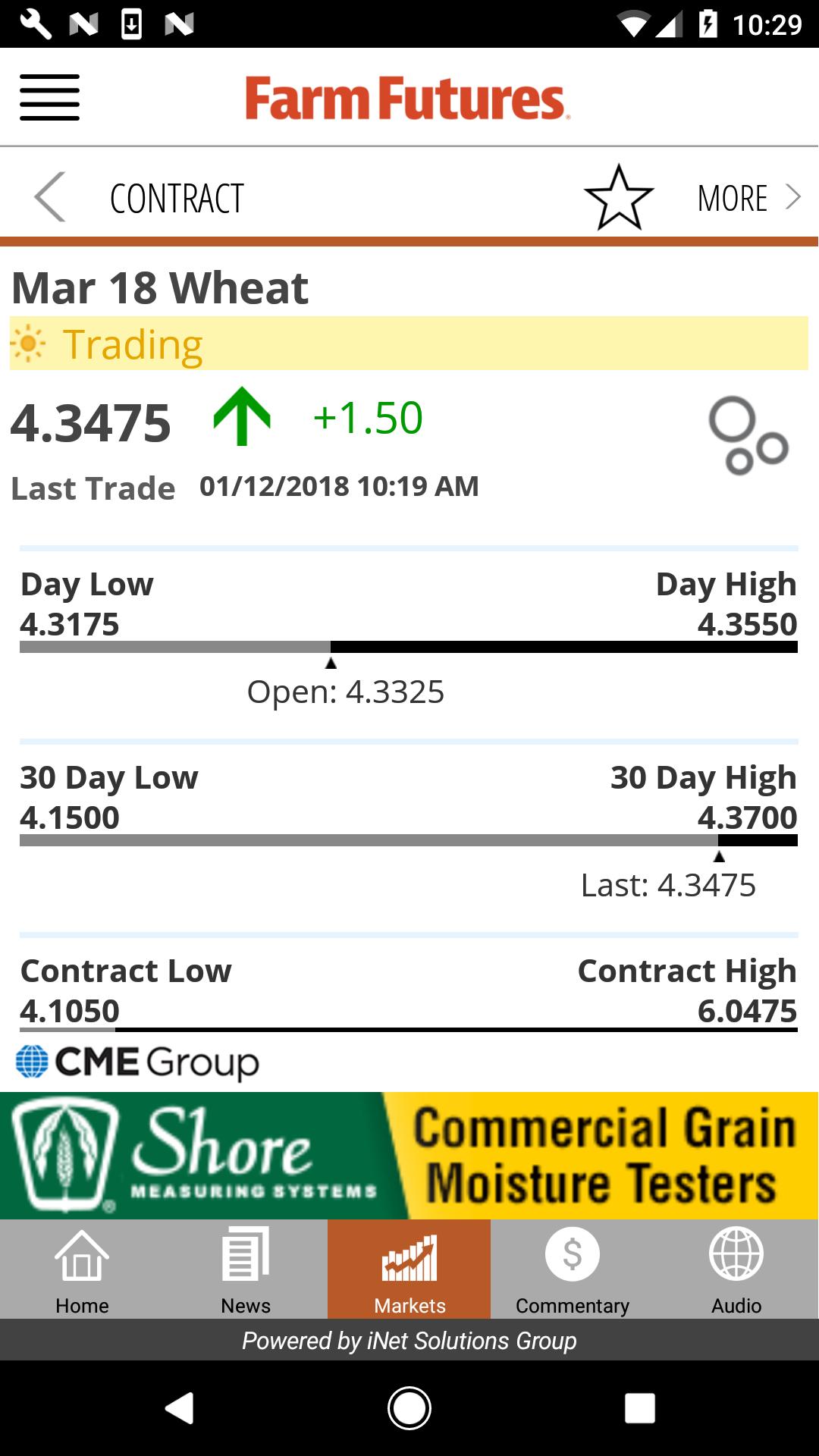This screenshot has width=819, height=1456.
Task: Go to the Audio tab
Action: click(736, 1270)
